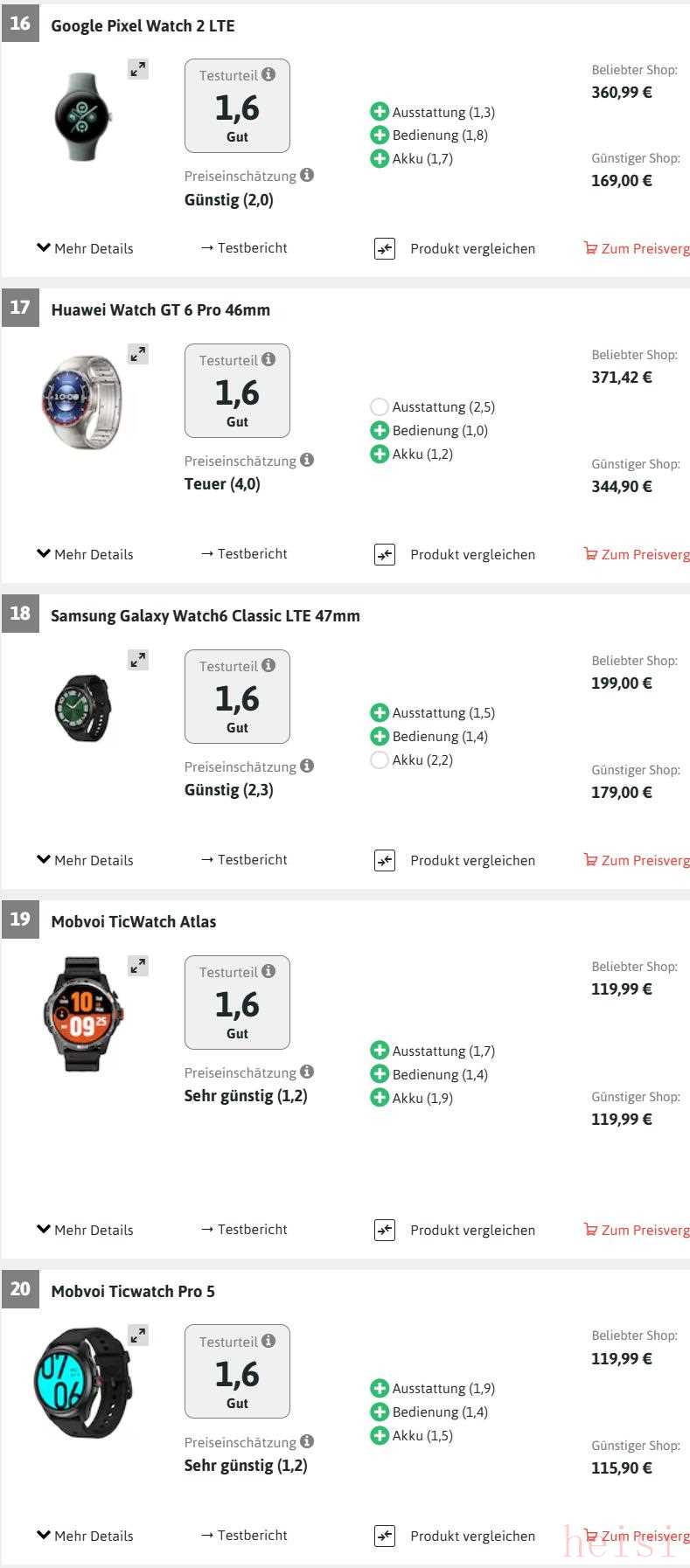Show Testurteil info for Huawei Watch GT 6 Pro
The height and width of the screenshot is (1568, 690).
click(x=268, y=359)
